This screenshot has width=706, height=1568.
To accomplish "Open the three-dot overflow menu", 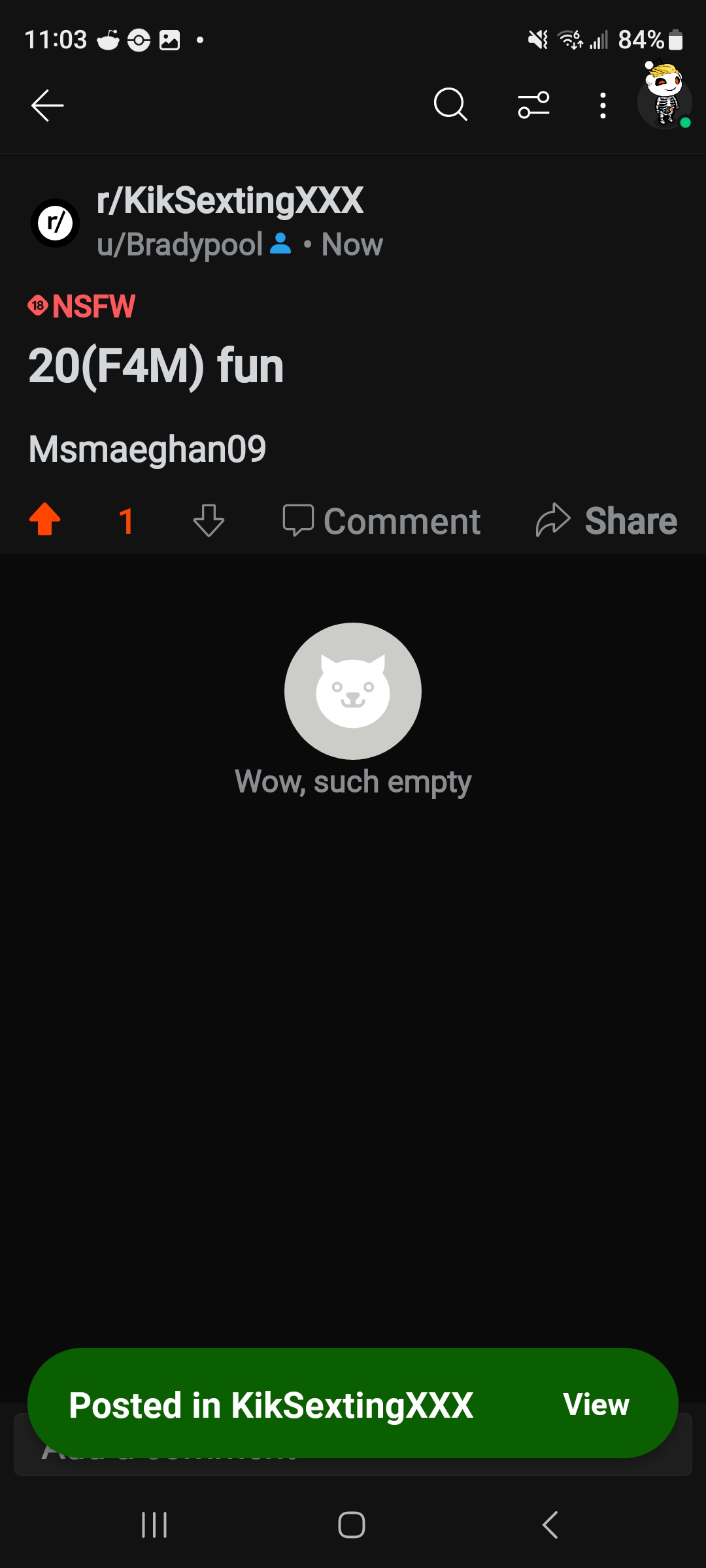I will pyautogui.click(x=603, y=105).
